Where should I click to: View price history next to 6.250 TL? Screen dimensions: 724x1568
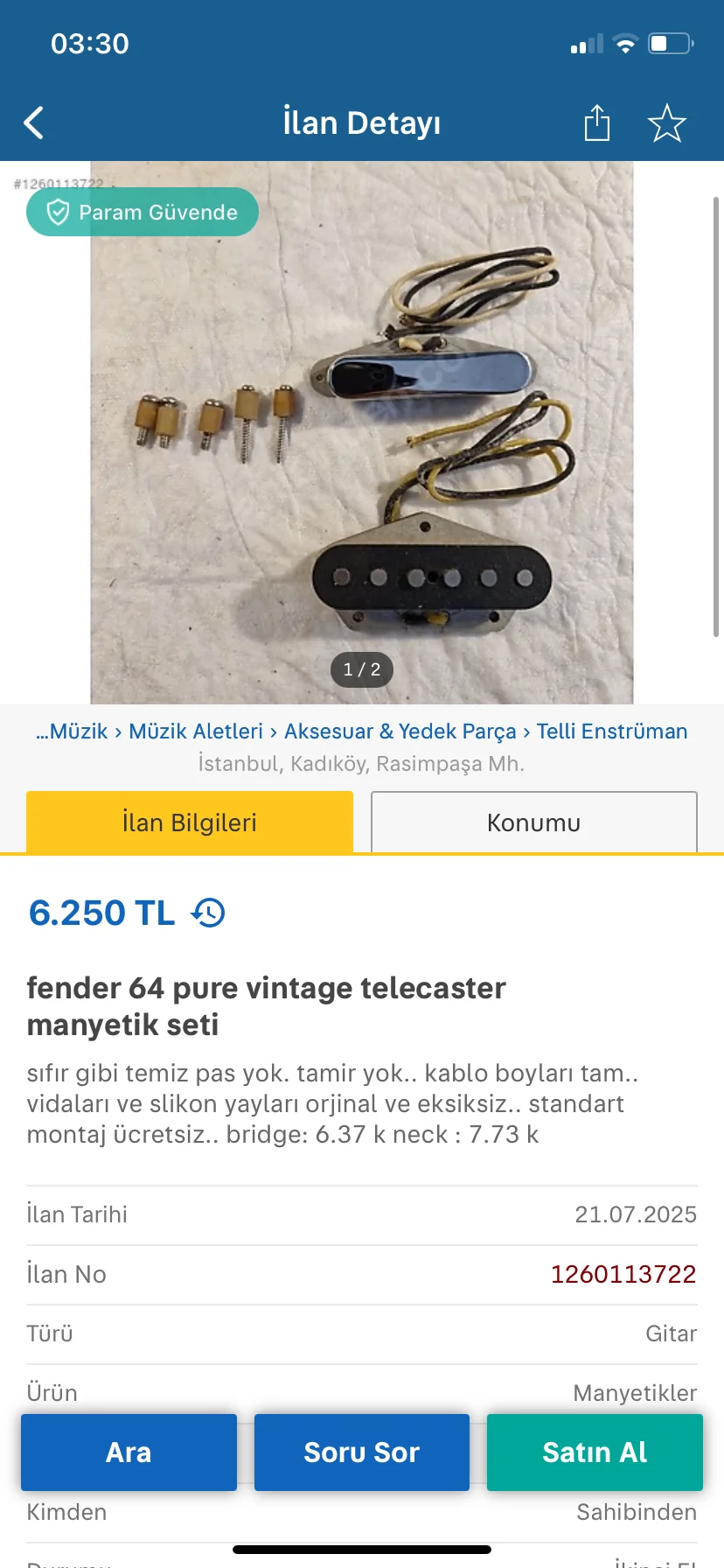tap(209, 913)
